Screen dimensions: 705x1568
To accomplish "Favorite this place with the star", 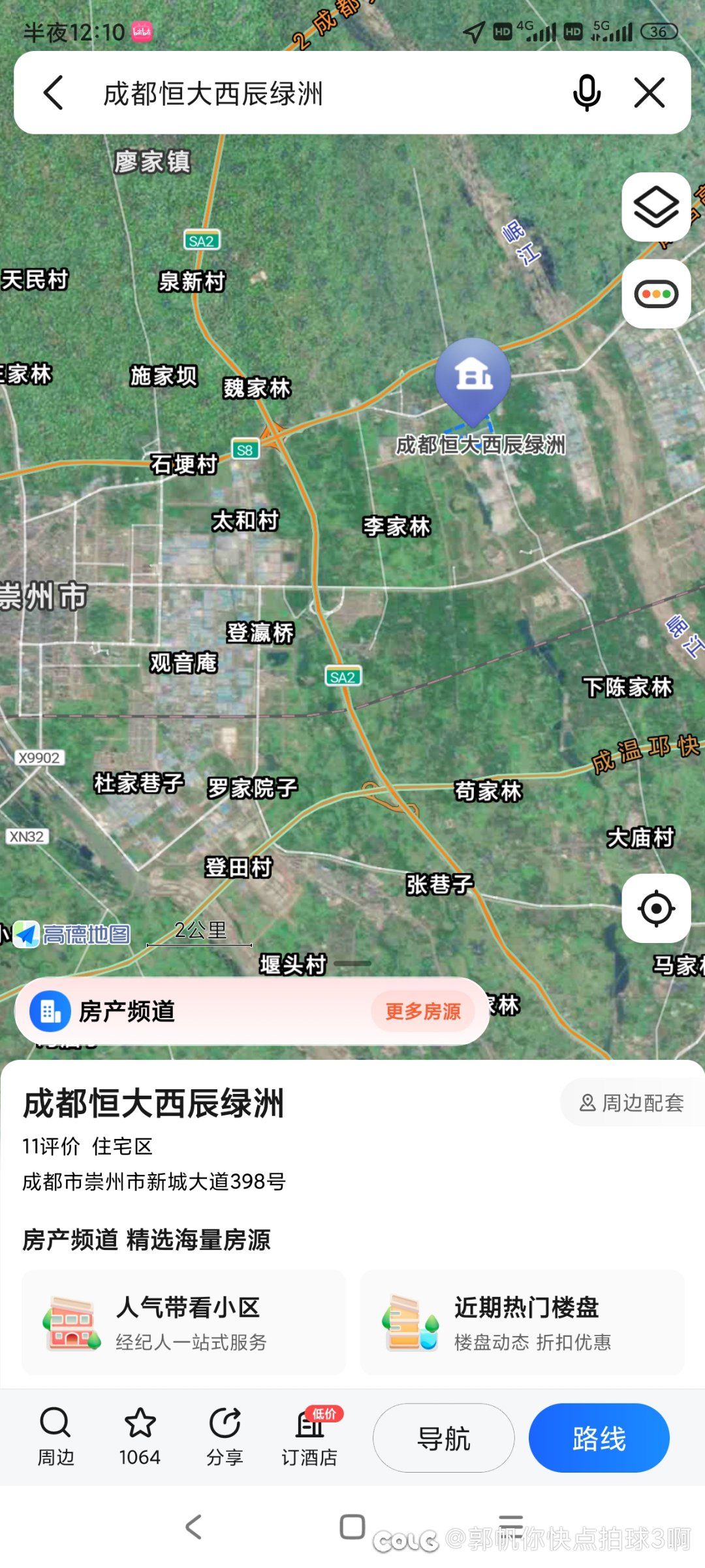I will tap(140, 1437).
